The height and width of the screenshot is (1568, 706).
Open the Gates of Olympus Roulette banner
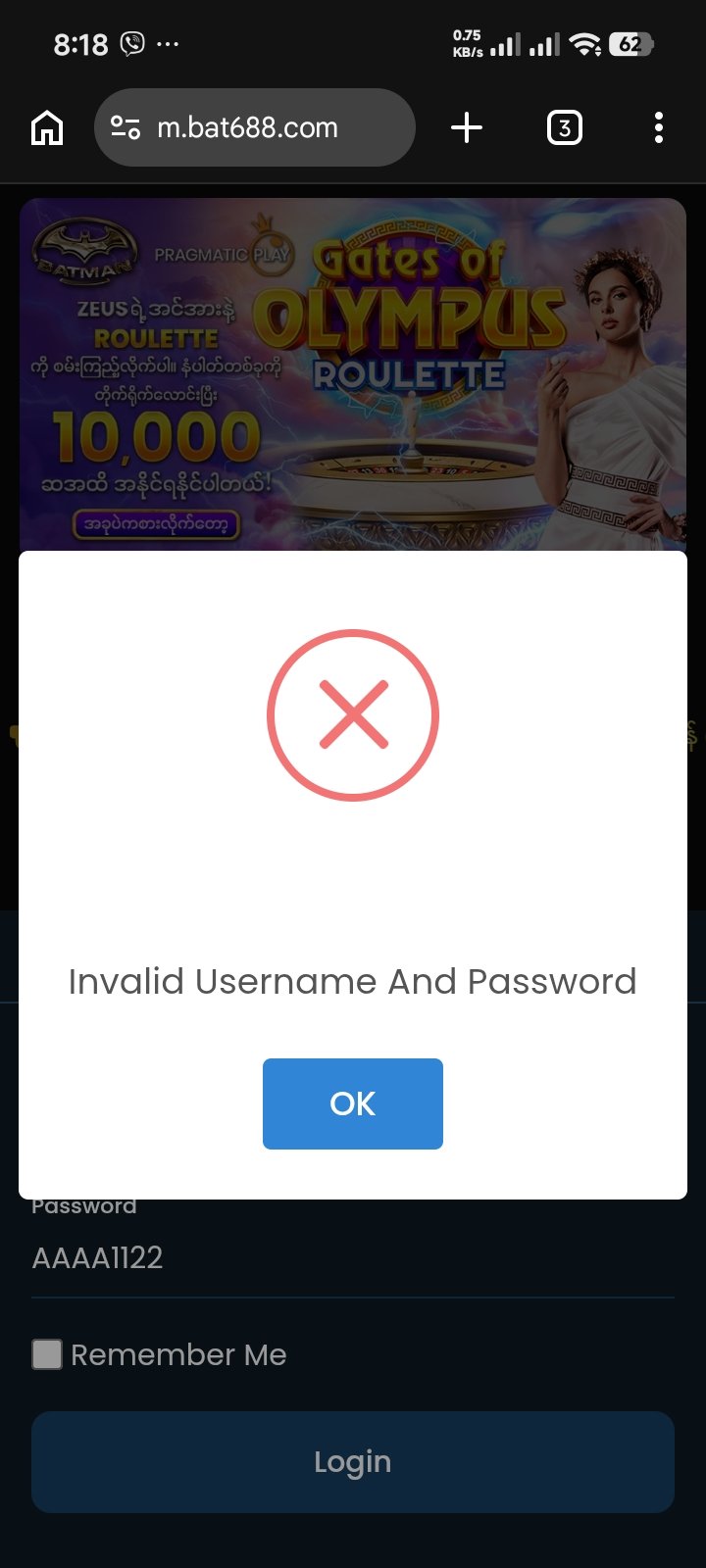click(x=352, y=372)
